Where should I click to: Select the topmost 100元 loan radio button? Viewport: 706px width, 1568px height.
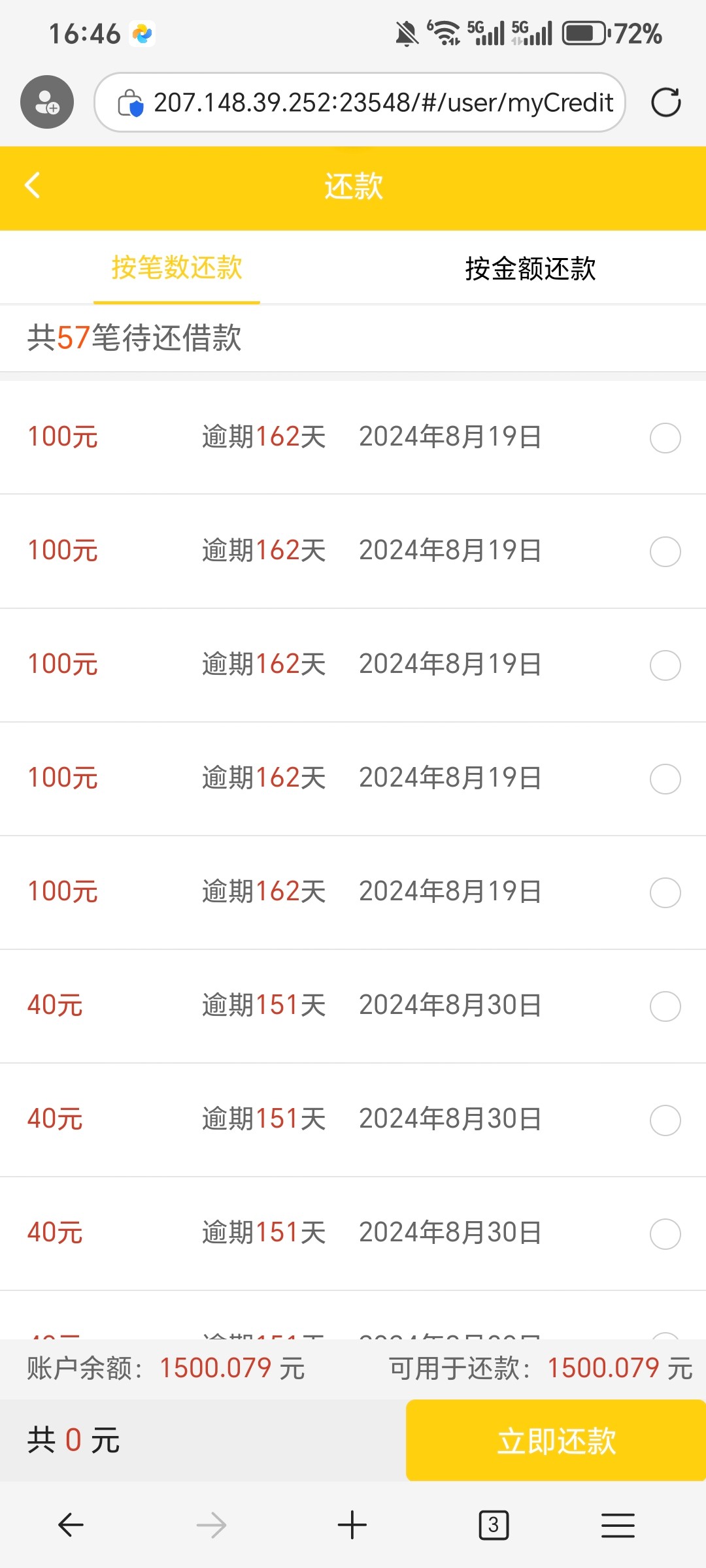point(665,438)
